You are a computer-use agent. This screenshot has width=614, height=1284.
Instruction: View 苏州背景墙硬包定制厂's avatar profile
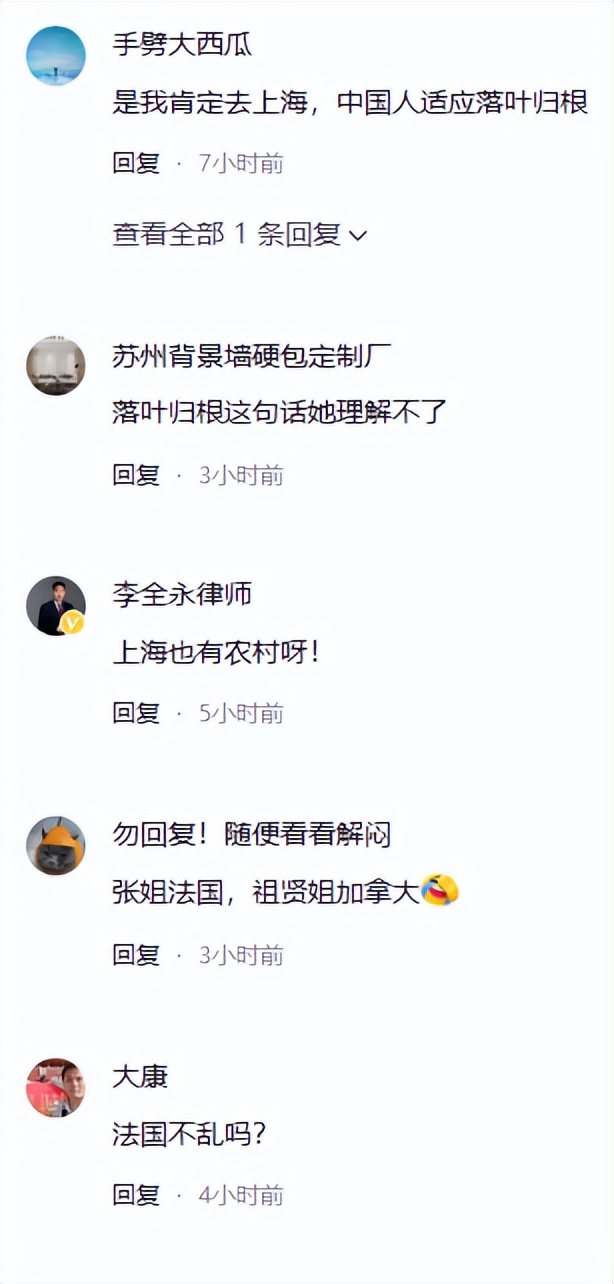56,366
